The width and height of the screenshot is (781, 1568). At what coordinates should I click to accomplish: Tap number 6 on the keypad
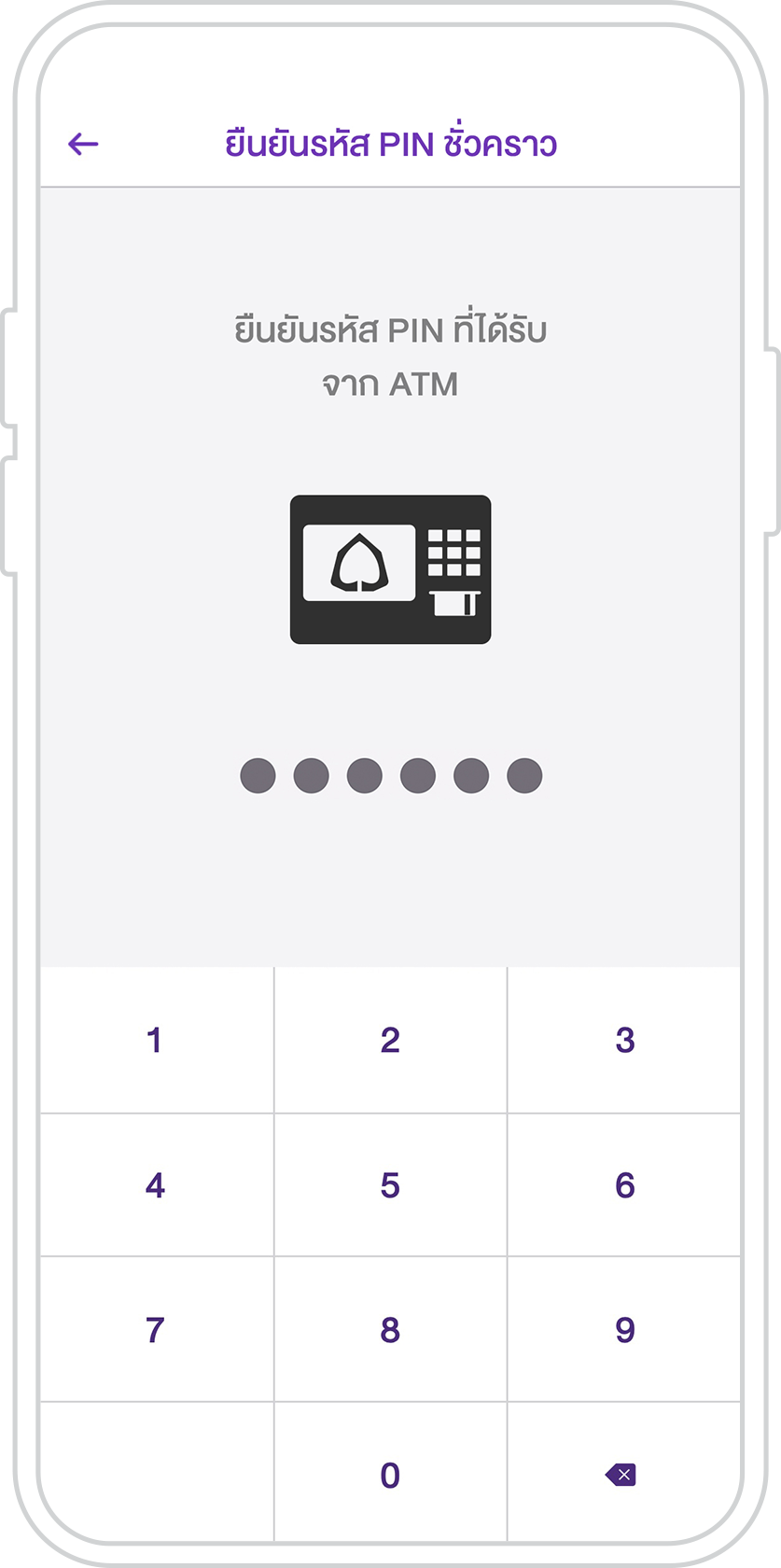(624, 1185)
